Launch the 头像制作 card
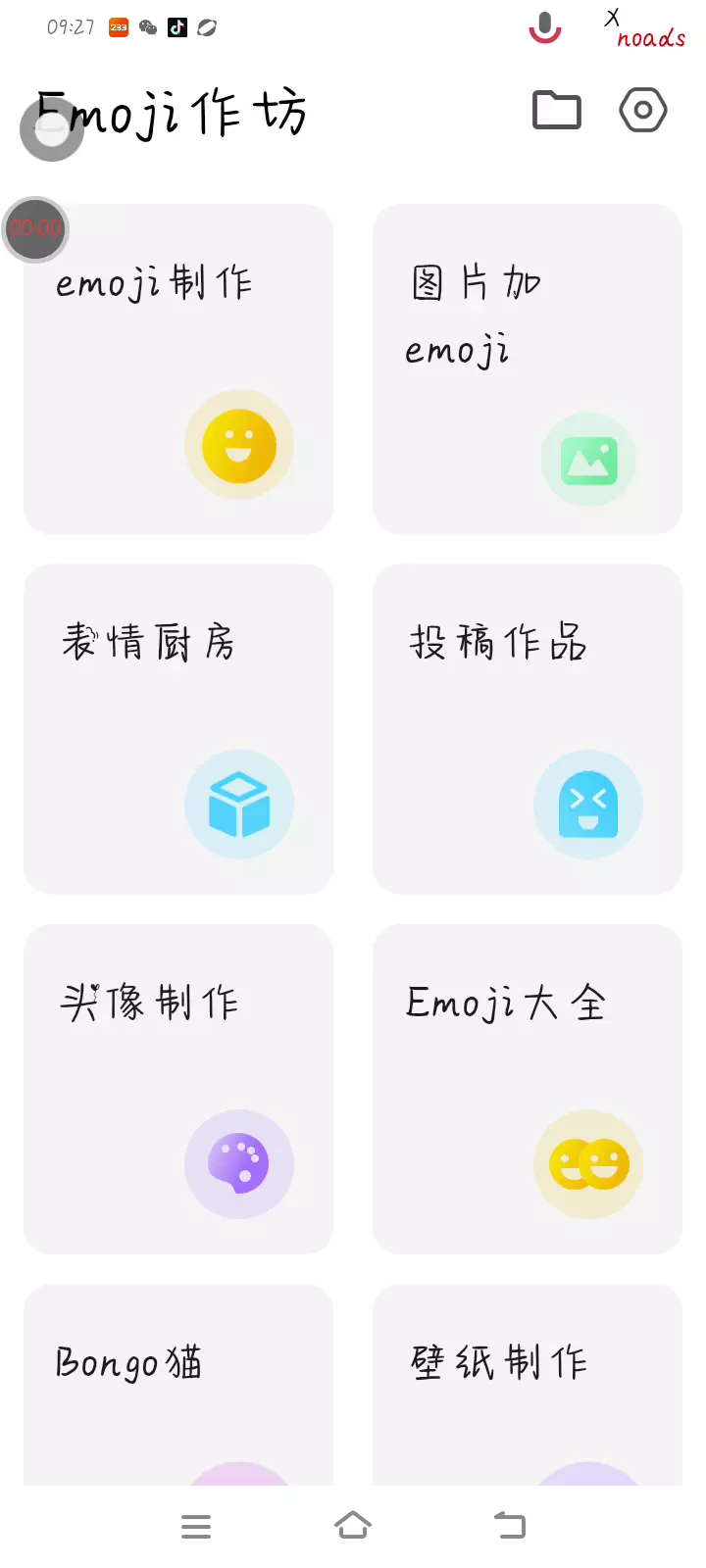The width and height of the screenshot is (706, 1568). [178, 1088]
